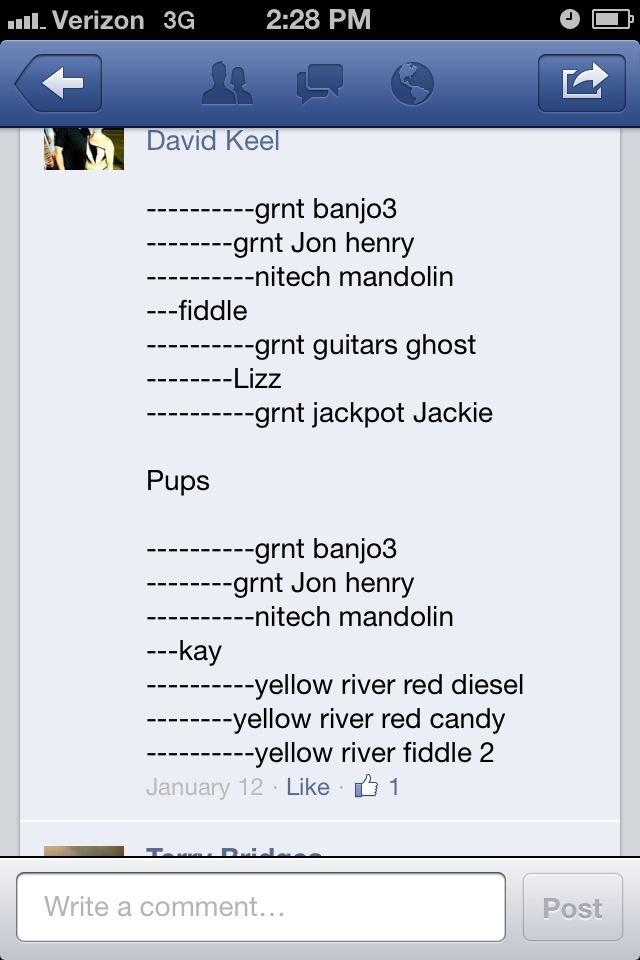Like David Keel's comment
The width and height of the screenshot is (640, 960).
point(307,787)
